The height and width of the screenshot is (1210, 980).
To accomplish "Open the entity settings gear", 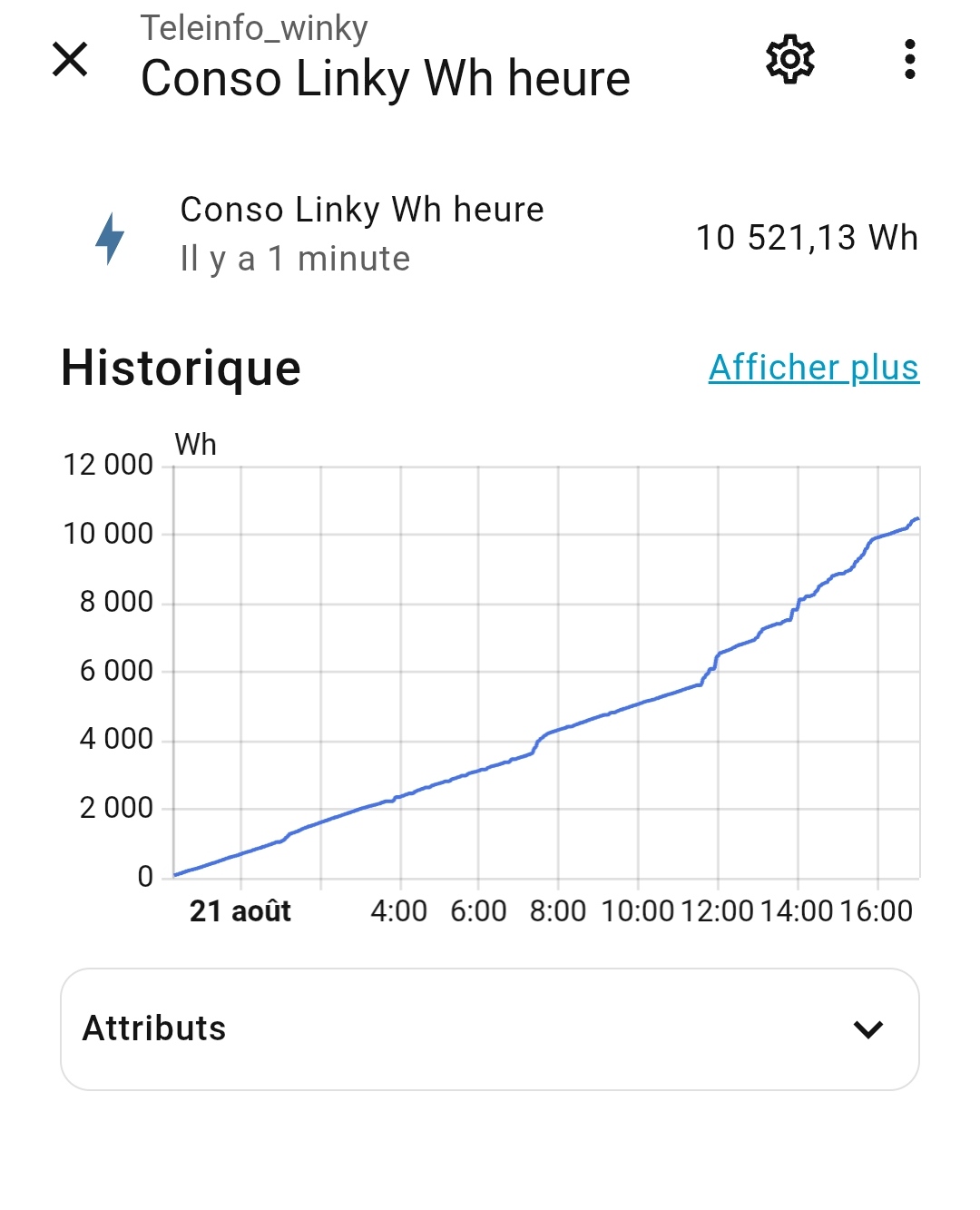I will coord(790,60).
